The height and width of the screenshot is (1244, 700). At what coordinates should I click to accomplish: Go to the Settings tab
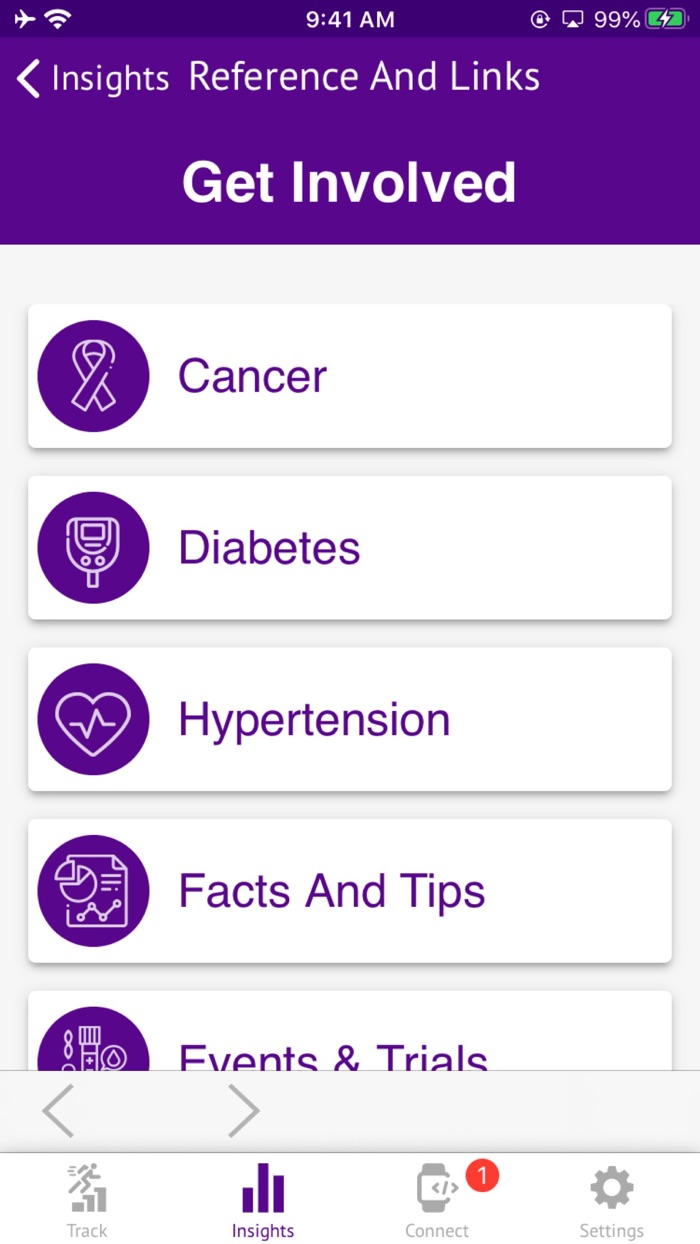[x=612, y=1201]
